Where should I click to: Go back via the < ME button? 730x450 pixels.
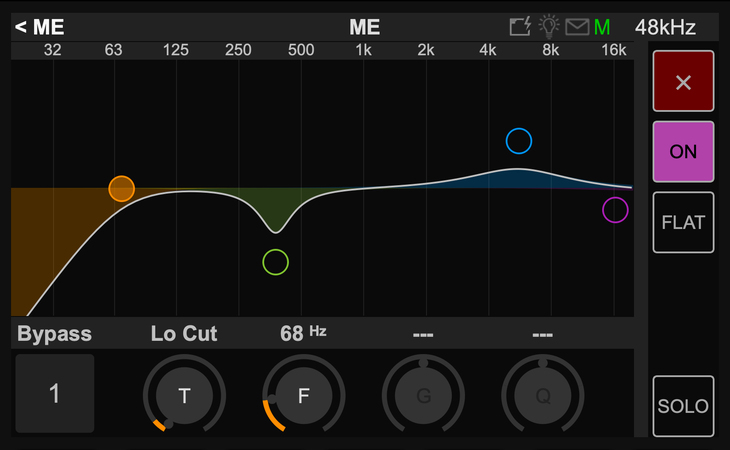pyautogui.click(x=40, y=27)
